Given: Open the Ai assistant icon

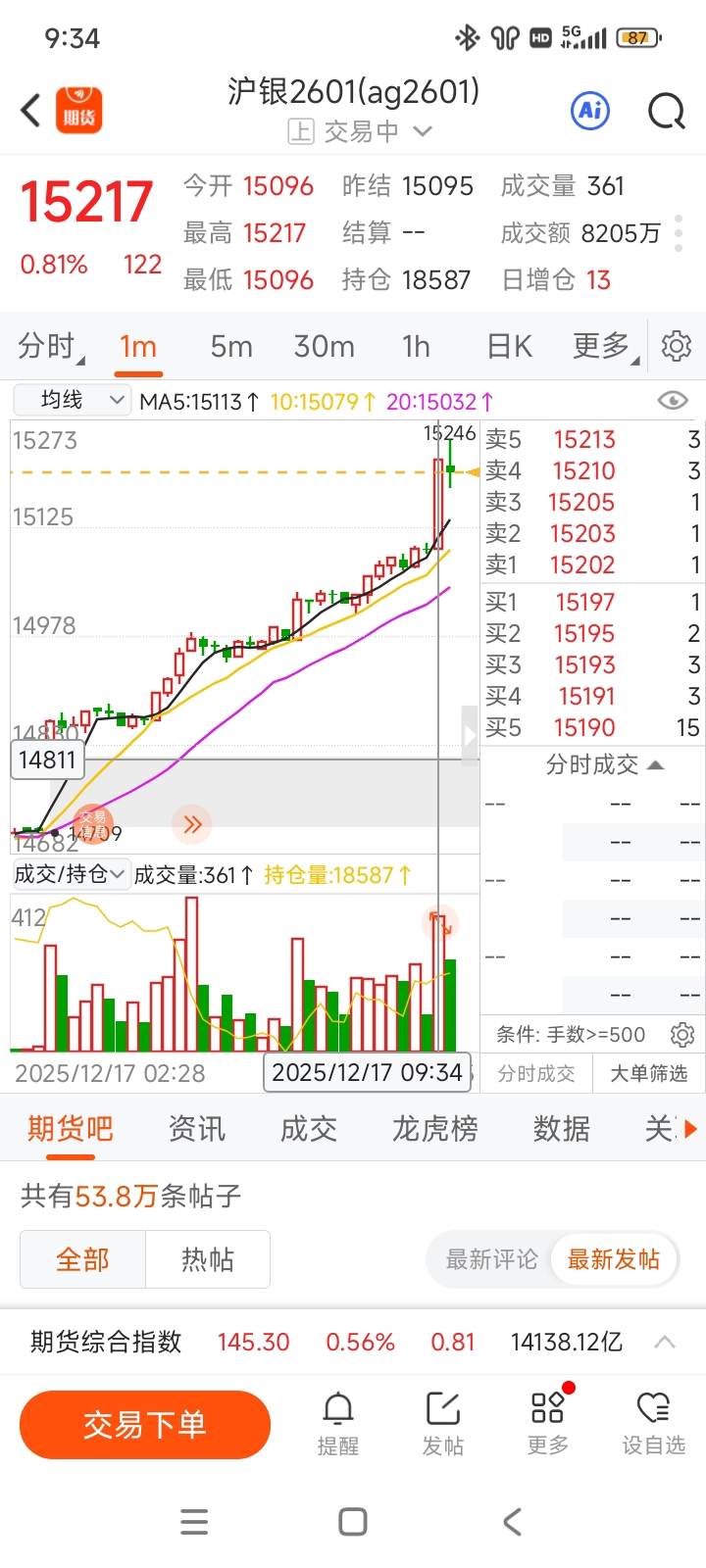Looking at the screenshot, I should (590, 110).
